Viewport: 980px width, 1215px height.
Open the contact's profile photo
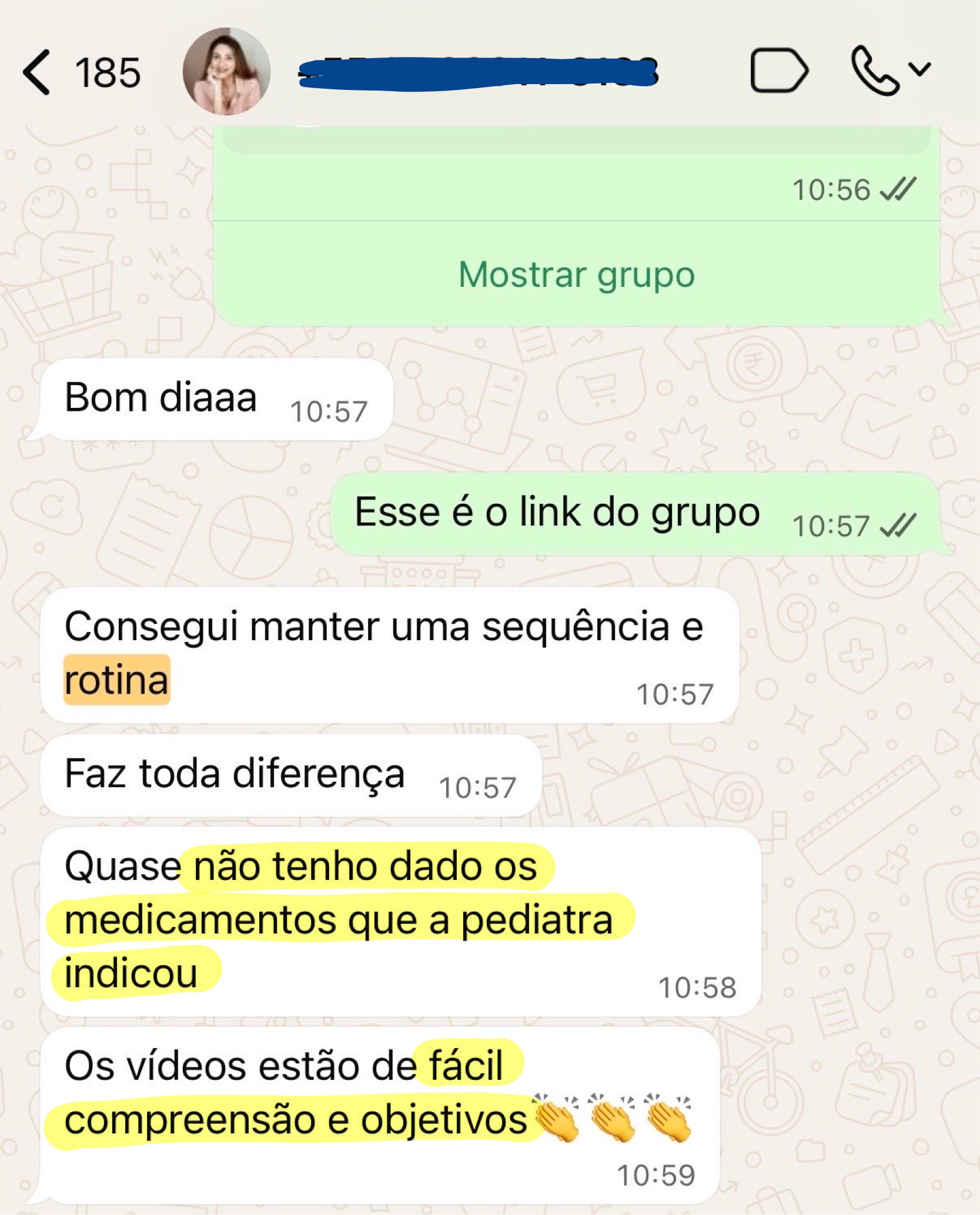(x=226, y=71)
